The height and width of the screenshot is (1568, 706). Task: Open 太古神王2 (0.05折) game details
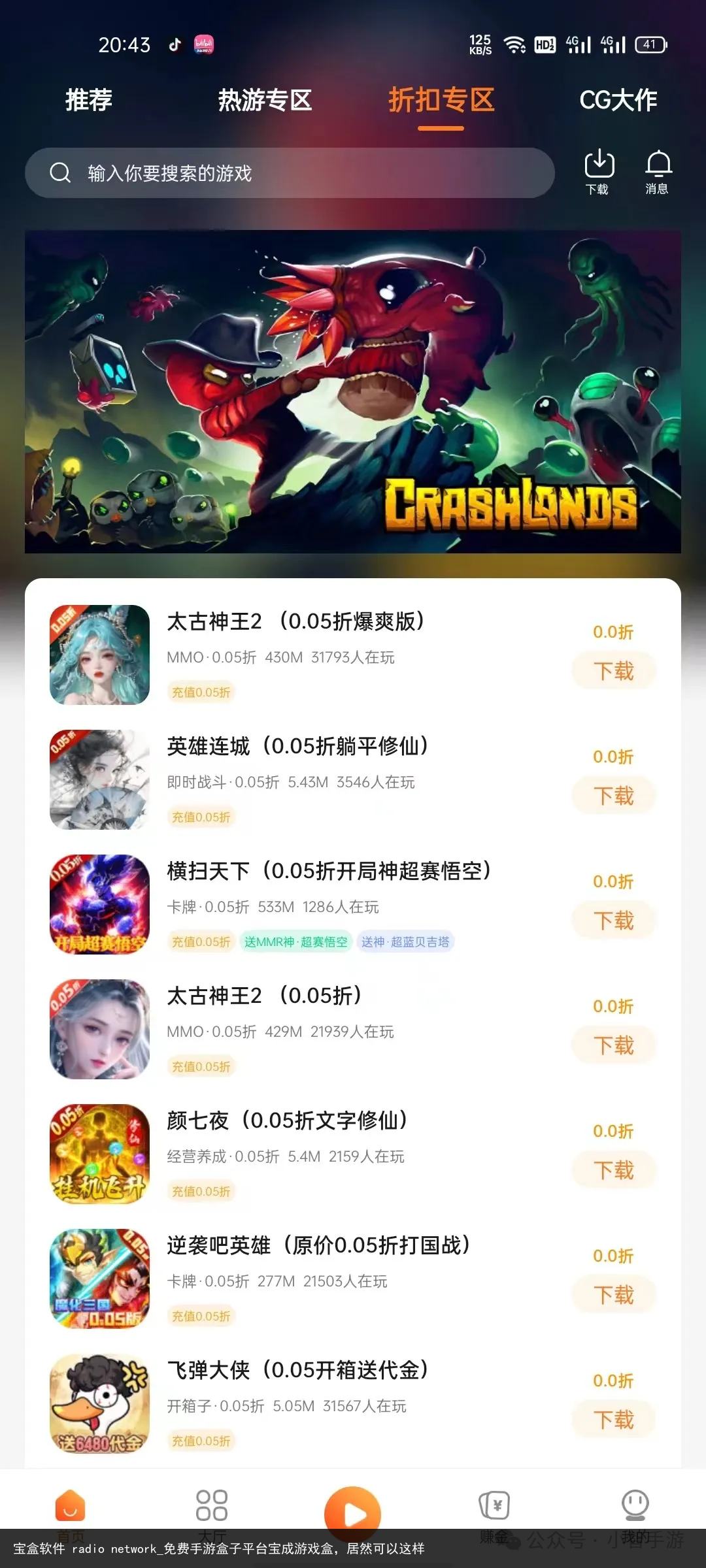265,996
